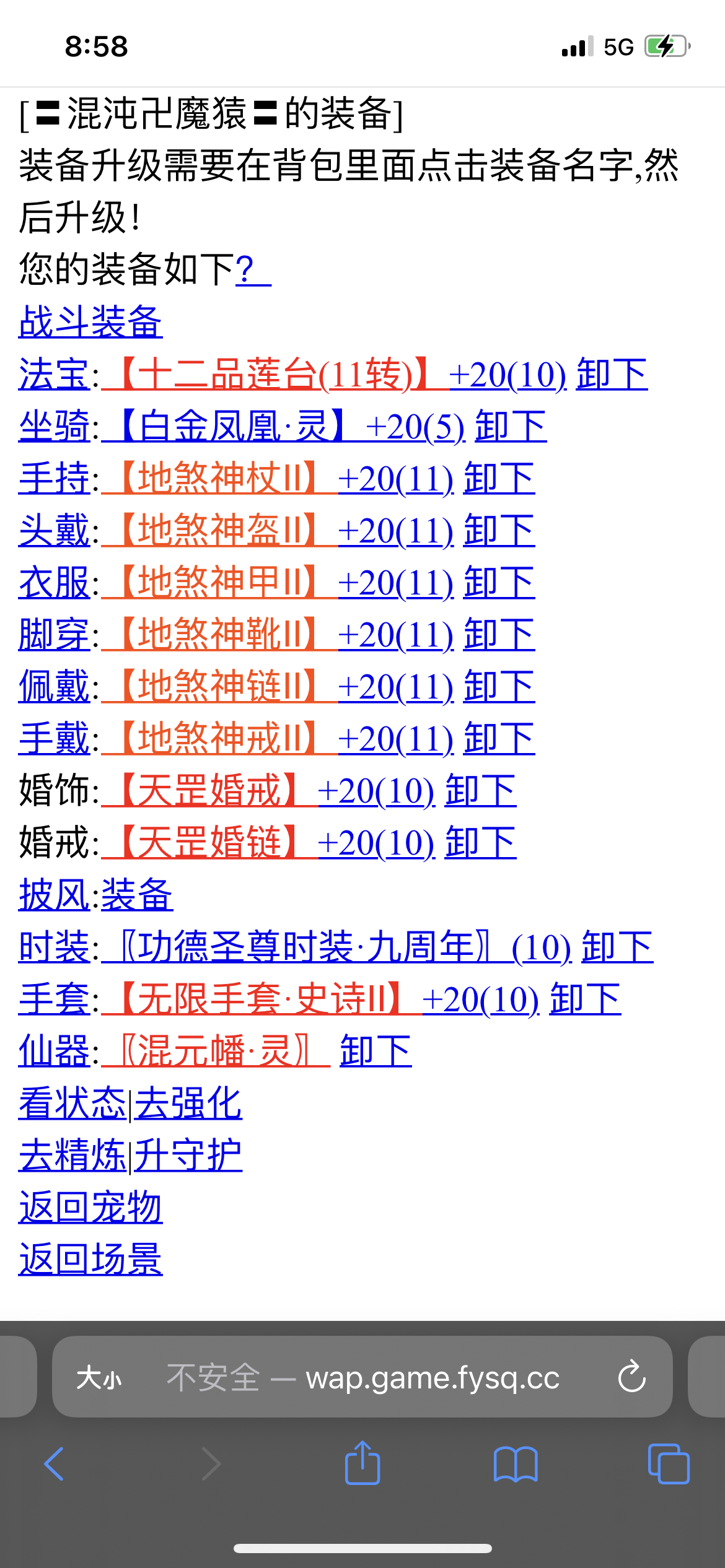Open the 战斗装备 link

coord(90,322)
